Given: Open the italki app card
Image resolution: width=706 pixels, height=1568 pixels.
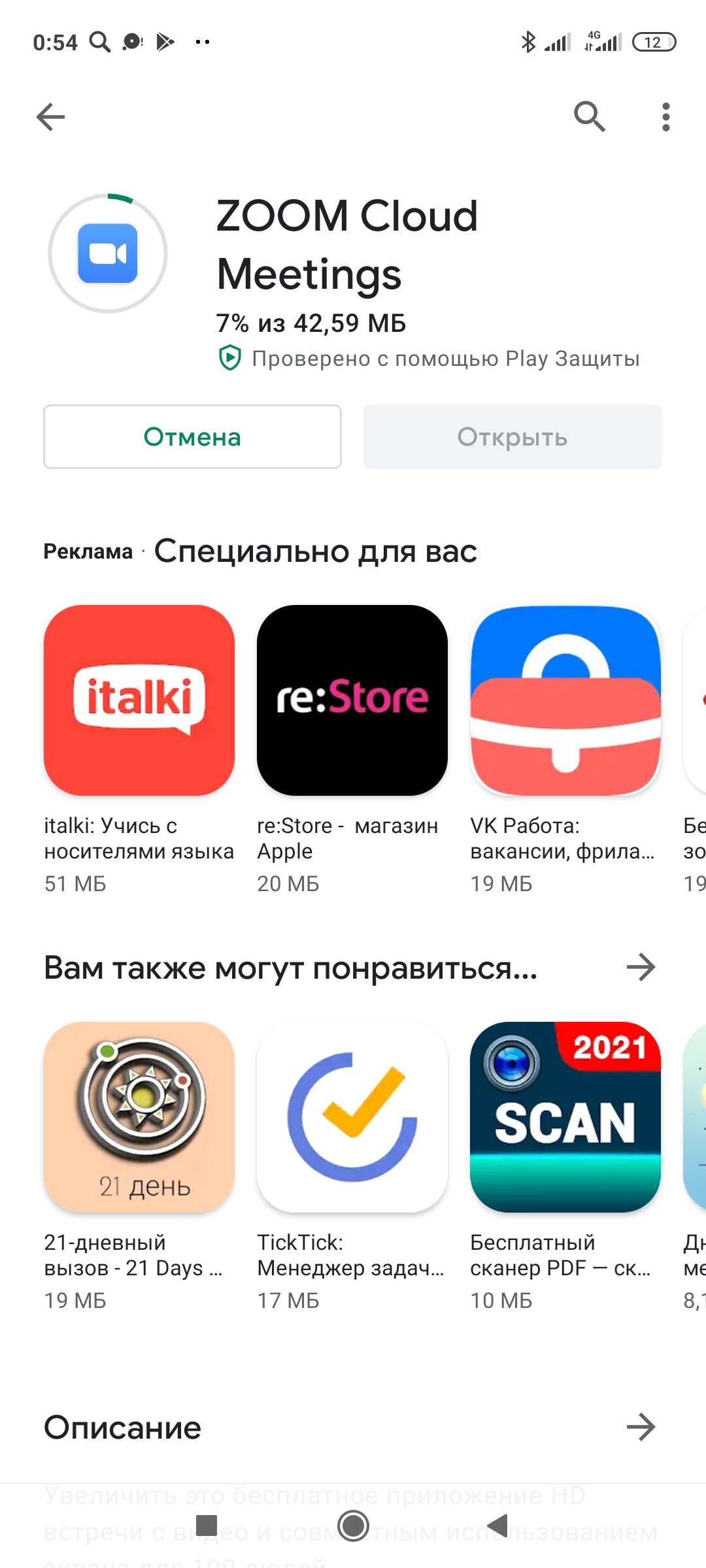Looking at the screenshot, I should tap(139, 749).
